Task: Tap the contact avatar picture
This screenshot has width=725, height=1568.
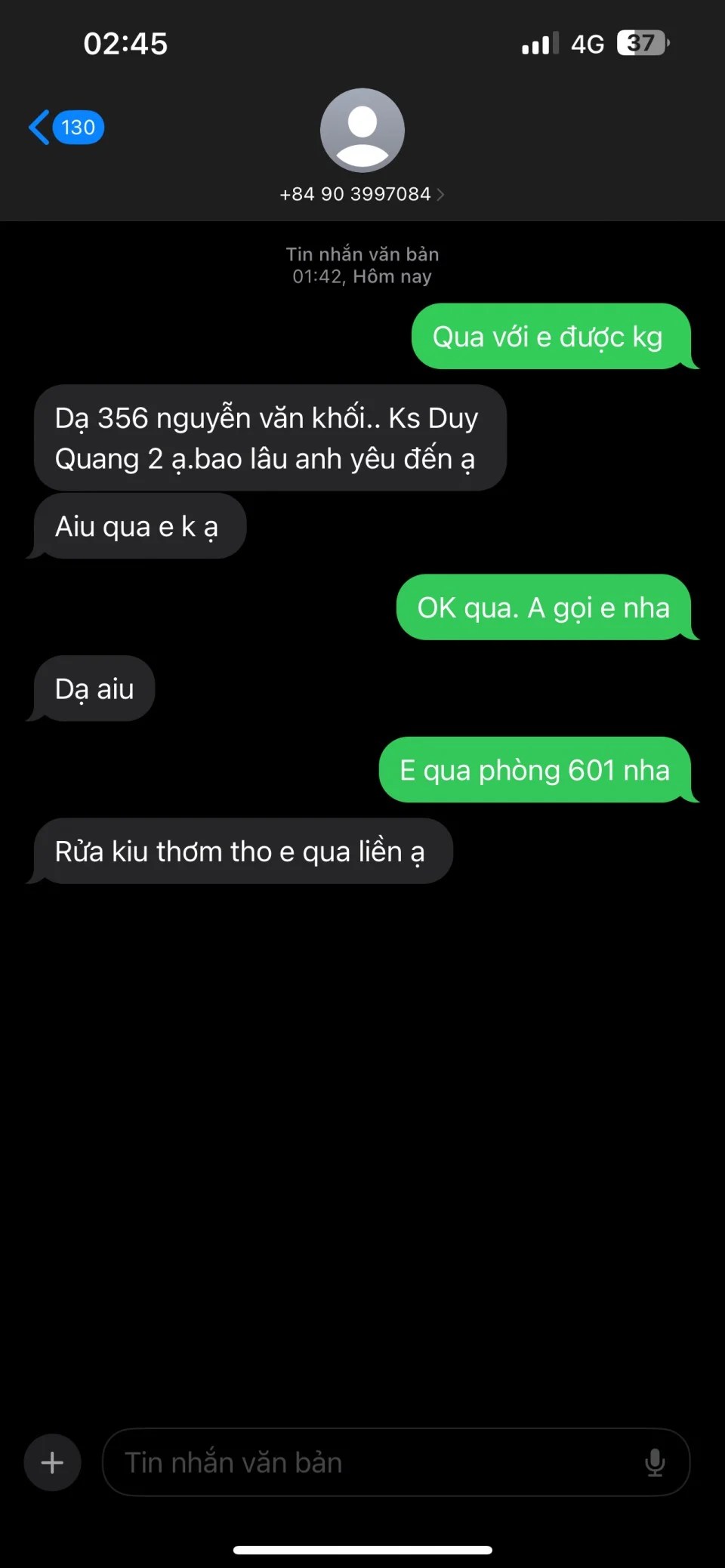Action: (362, 131)
